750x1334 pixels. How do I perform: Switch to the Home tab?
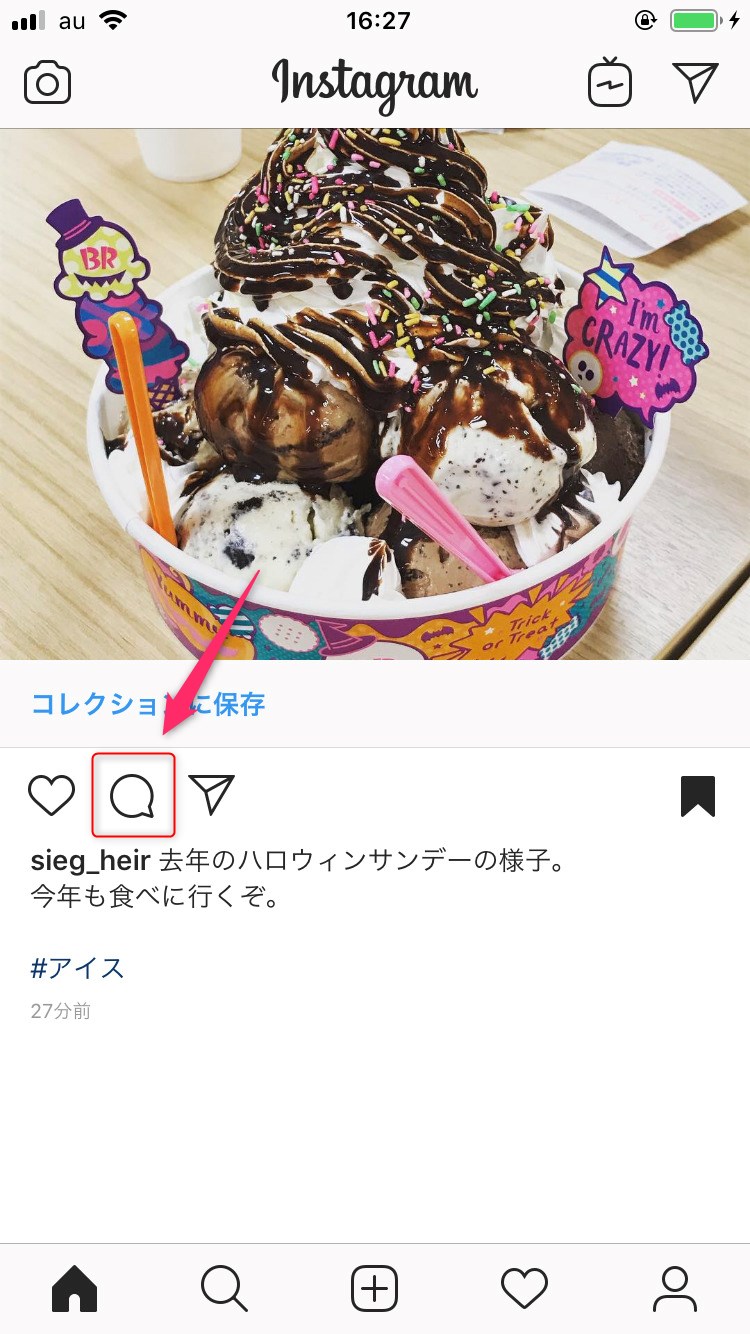pos(75,1288)
